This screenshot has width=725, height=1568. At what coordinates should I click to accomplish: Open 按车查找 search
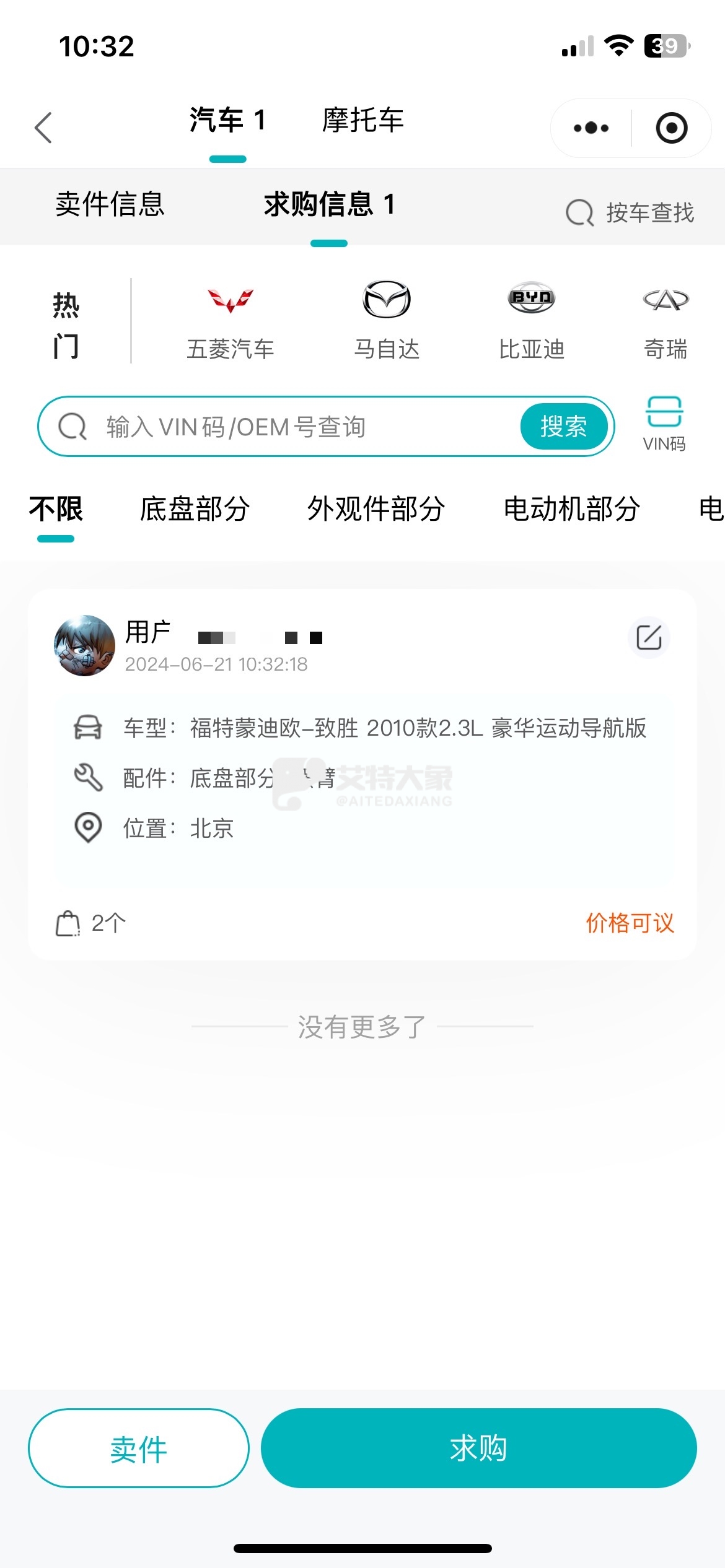[630, 212]
